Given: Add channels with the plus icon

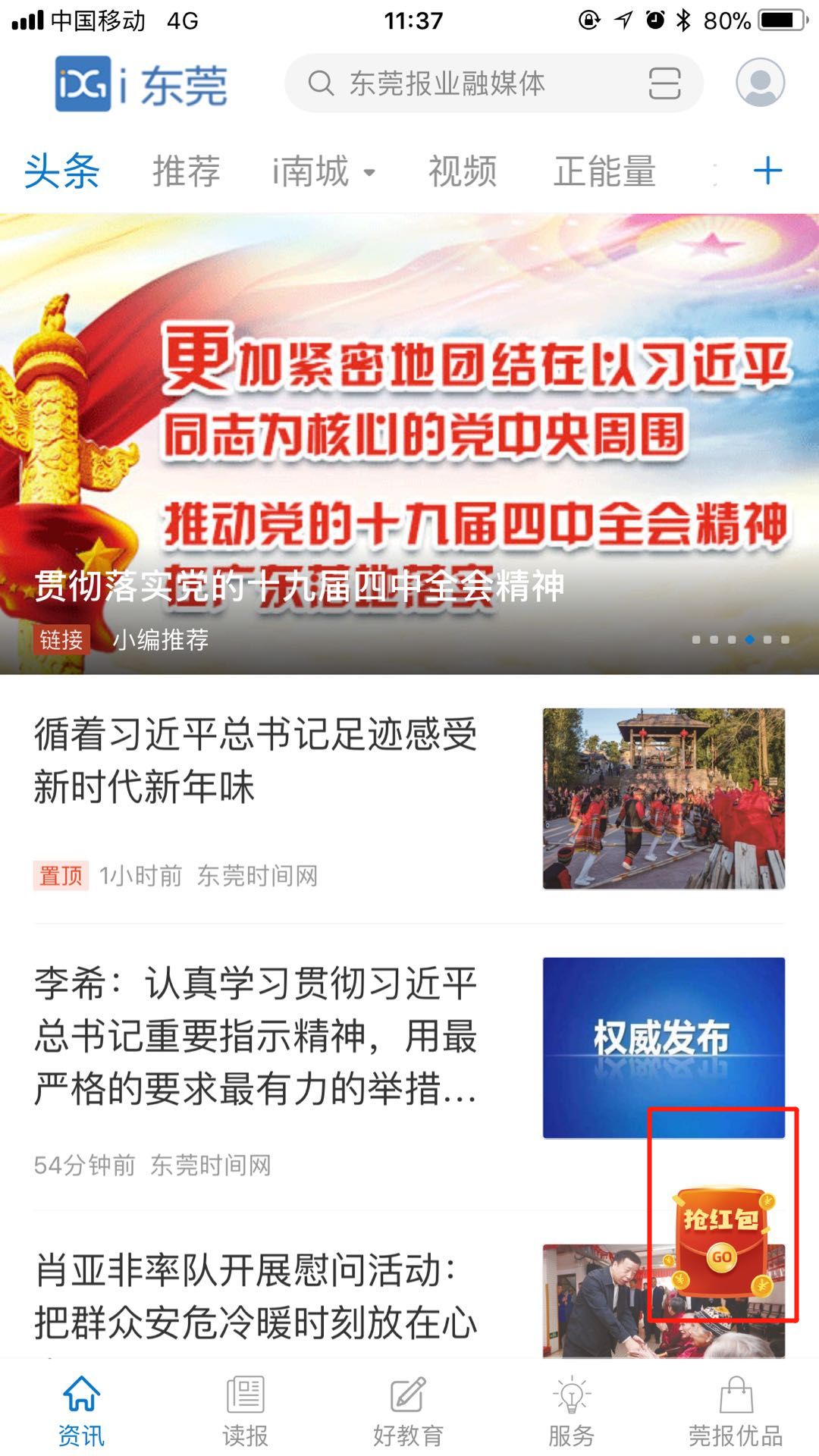Looking at the screenshot, I should click(767, 171).
